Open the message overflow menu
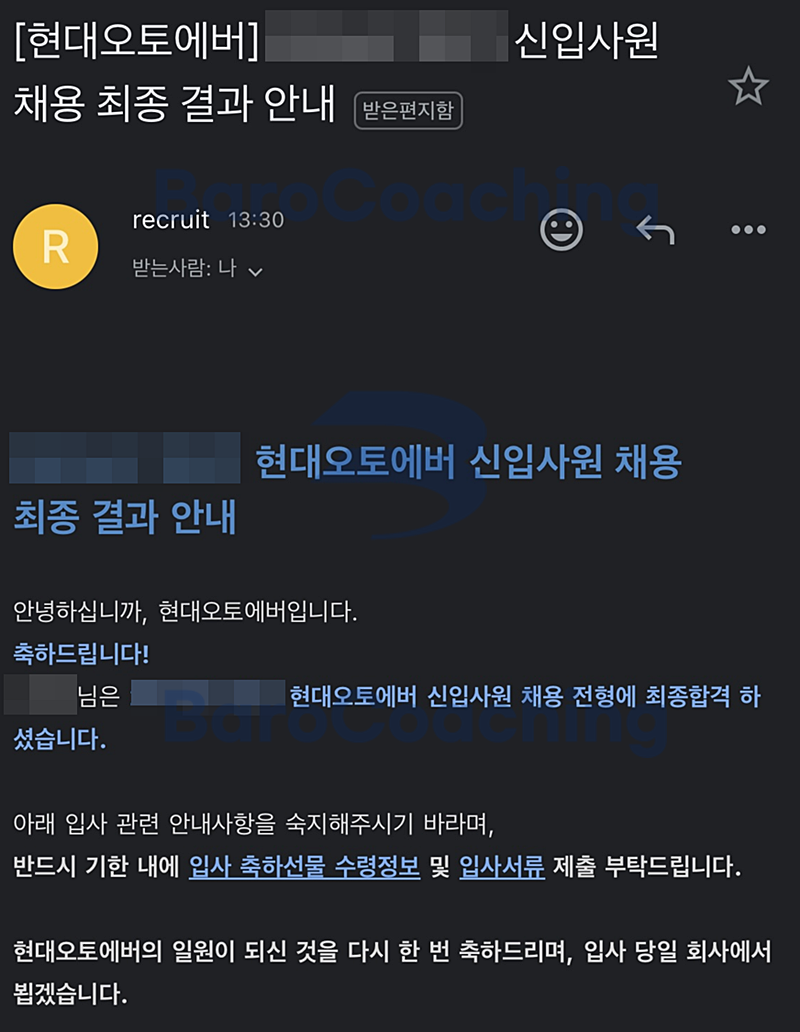 (x=747, y=231)
